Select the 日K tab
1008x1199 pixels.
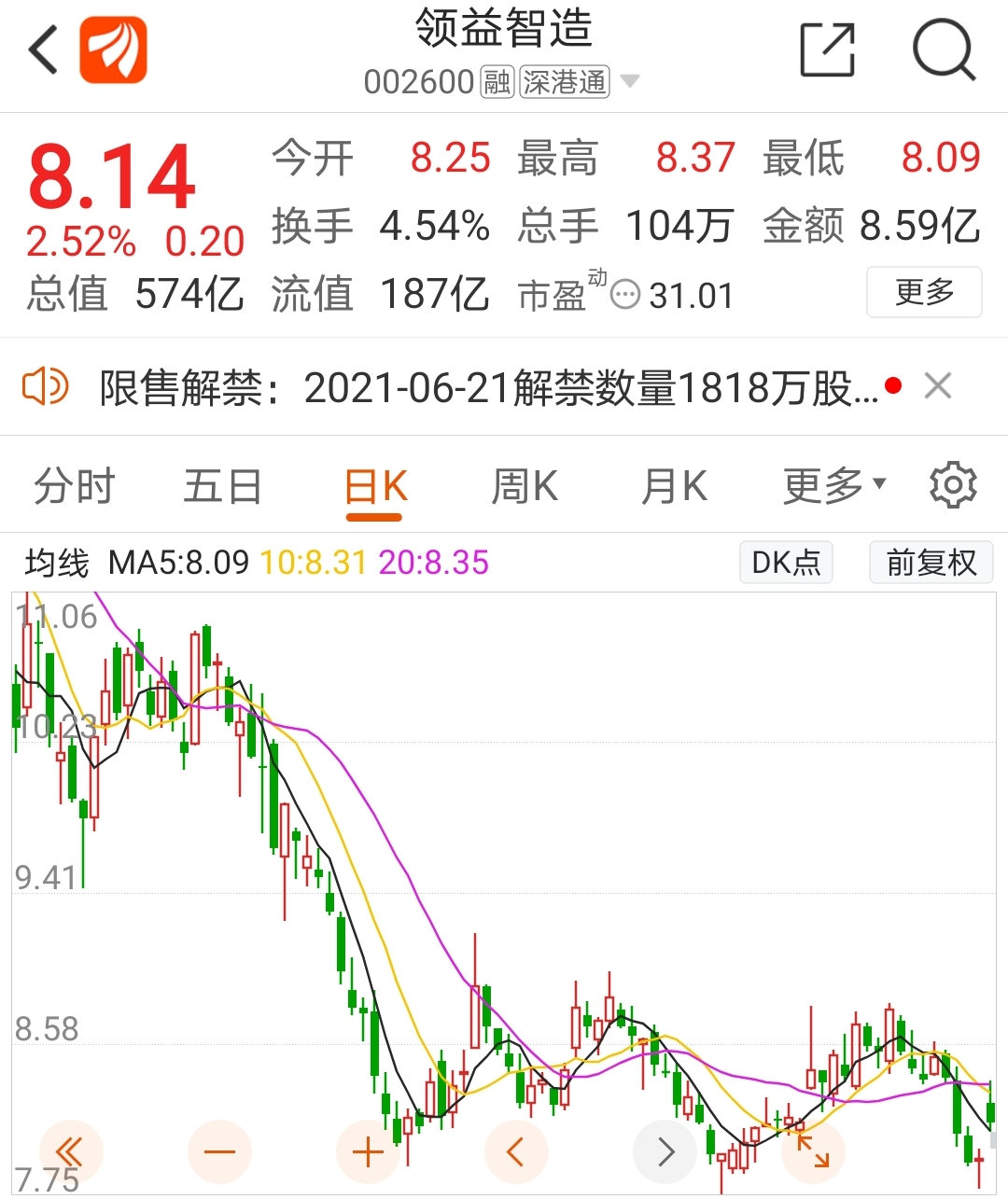pyautogui.click(x=375, y=486)
